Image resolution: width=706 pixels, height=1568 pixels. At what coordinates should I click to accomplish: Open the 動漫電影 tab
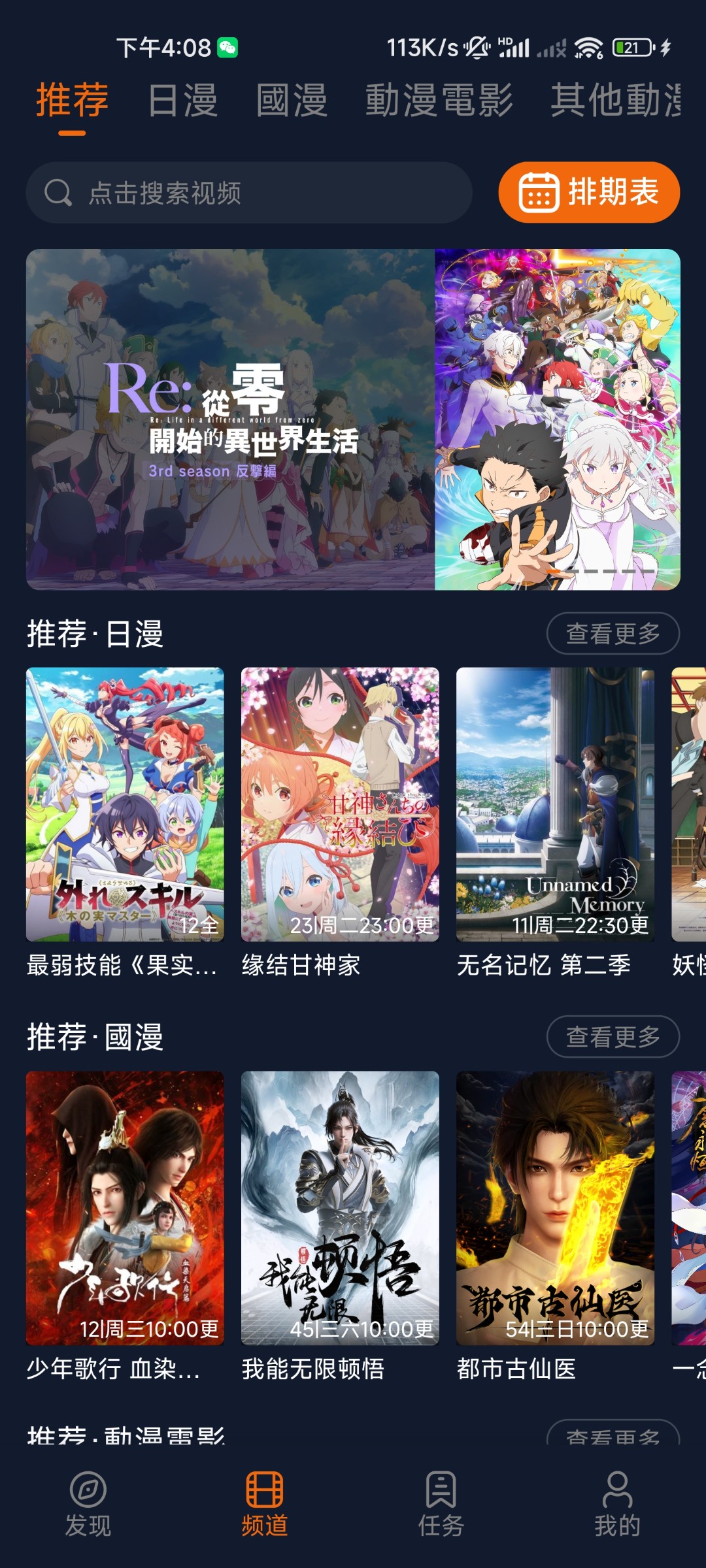[439, 101]
